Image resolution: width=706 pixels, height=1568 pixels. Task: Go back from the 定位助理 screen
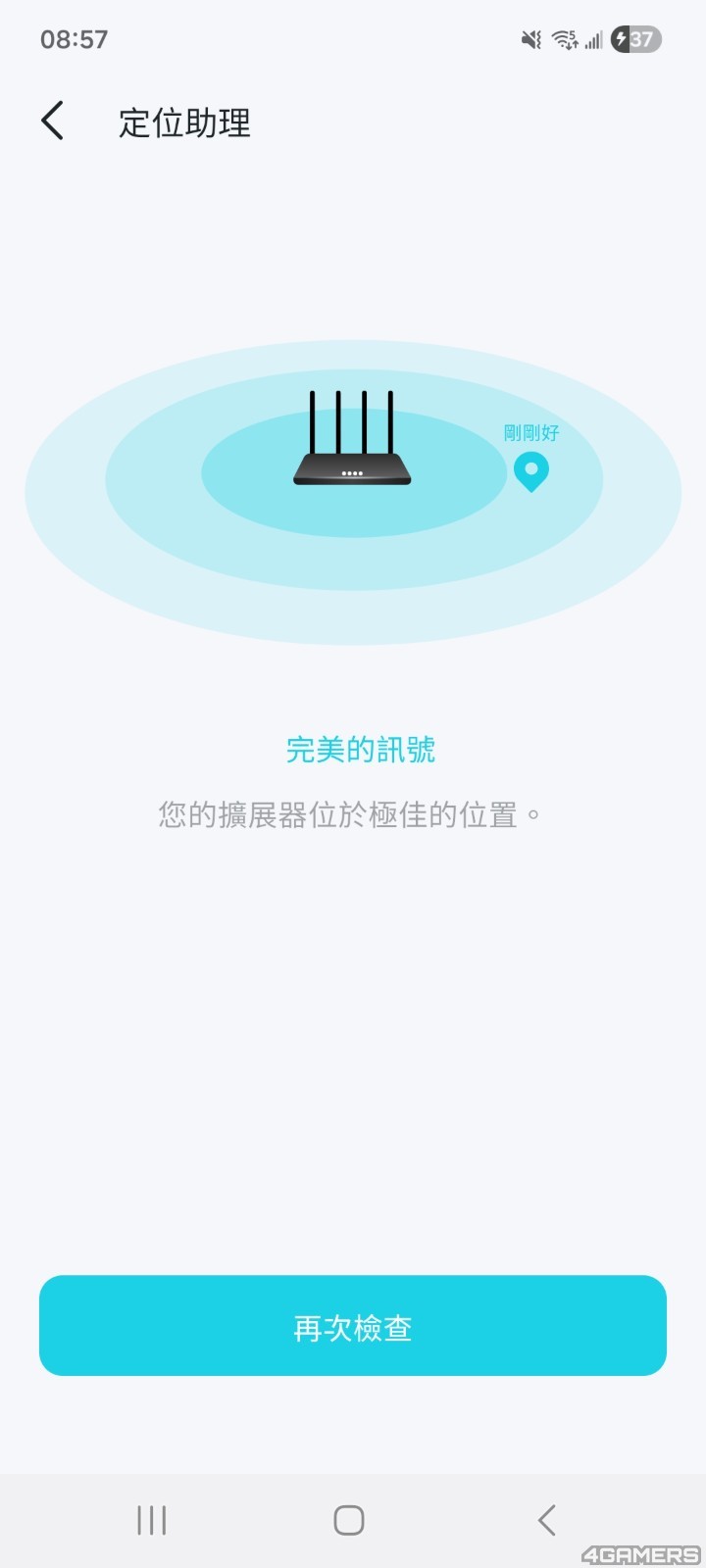click(x=53, y=122)
